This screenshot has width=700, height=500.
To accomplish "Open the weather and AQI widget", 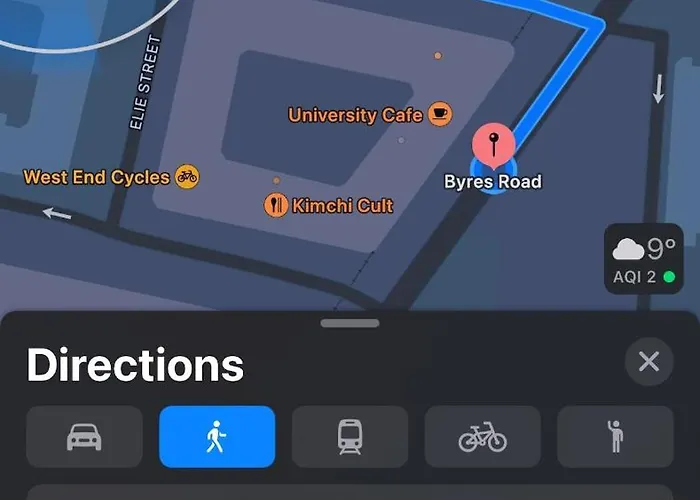I will click(643, 259).
